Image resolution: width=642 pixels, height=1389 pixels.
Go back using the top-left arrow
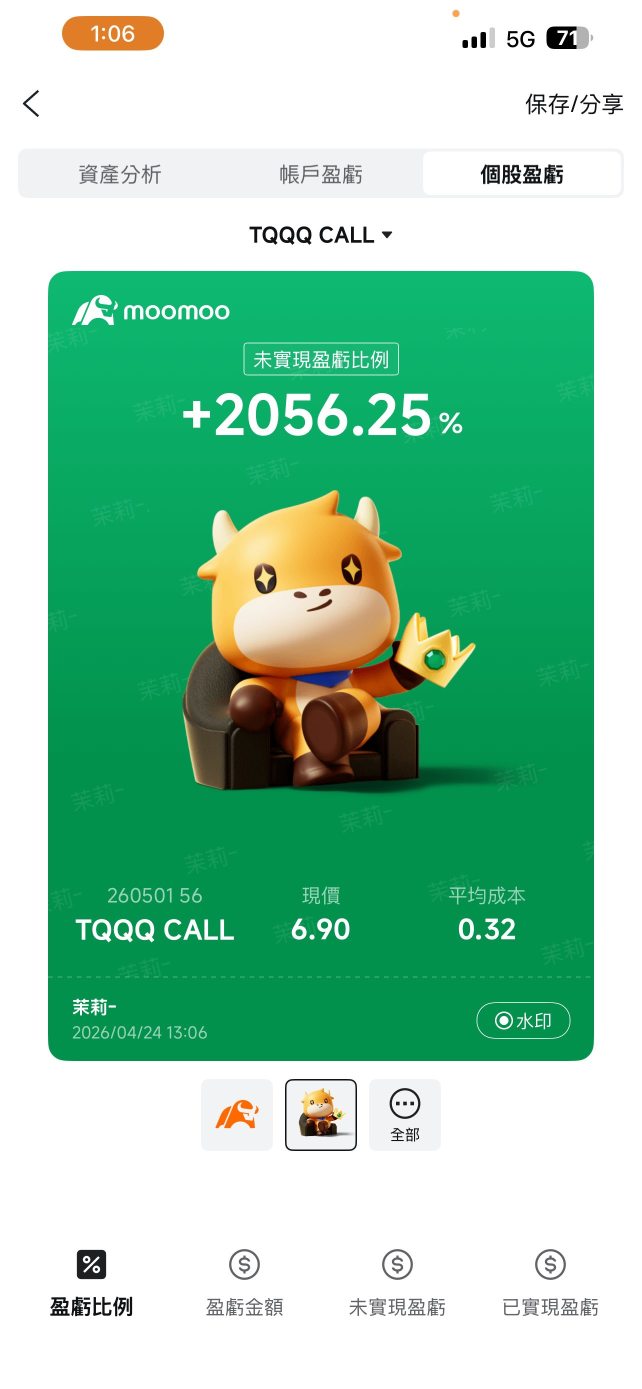pos(32,103)
